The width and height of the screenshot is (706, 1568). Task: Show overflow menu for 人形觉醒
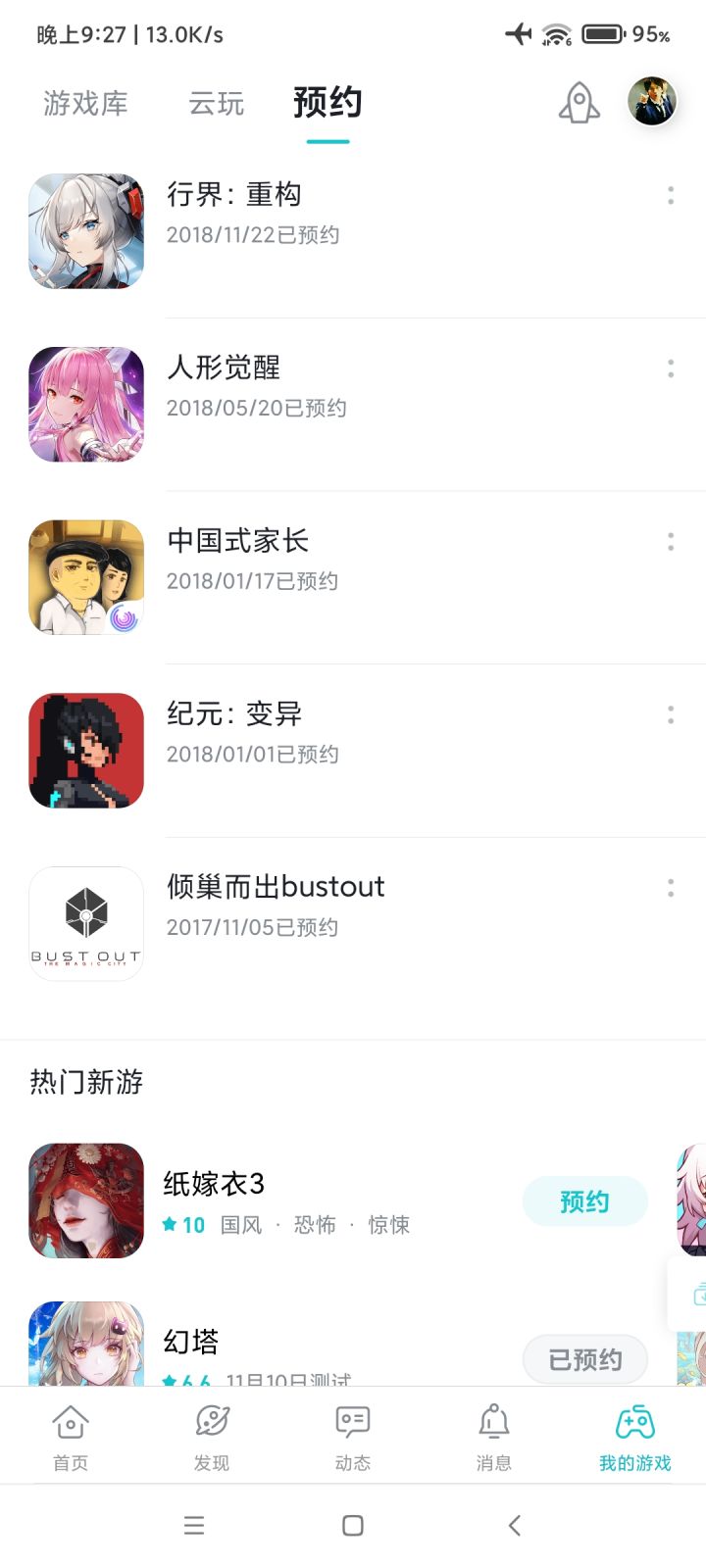(671, 368)
